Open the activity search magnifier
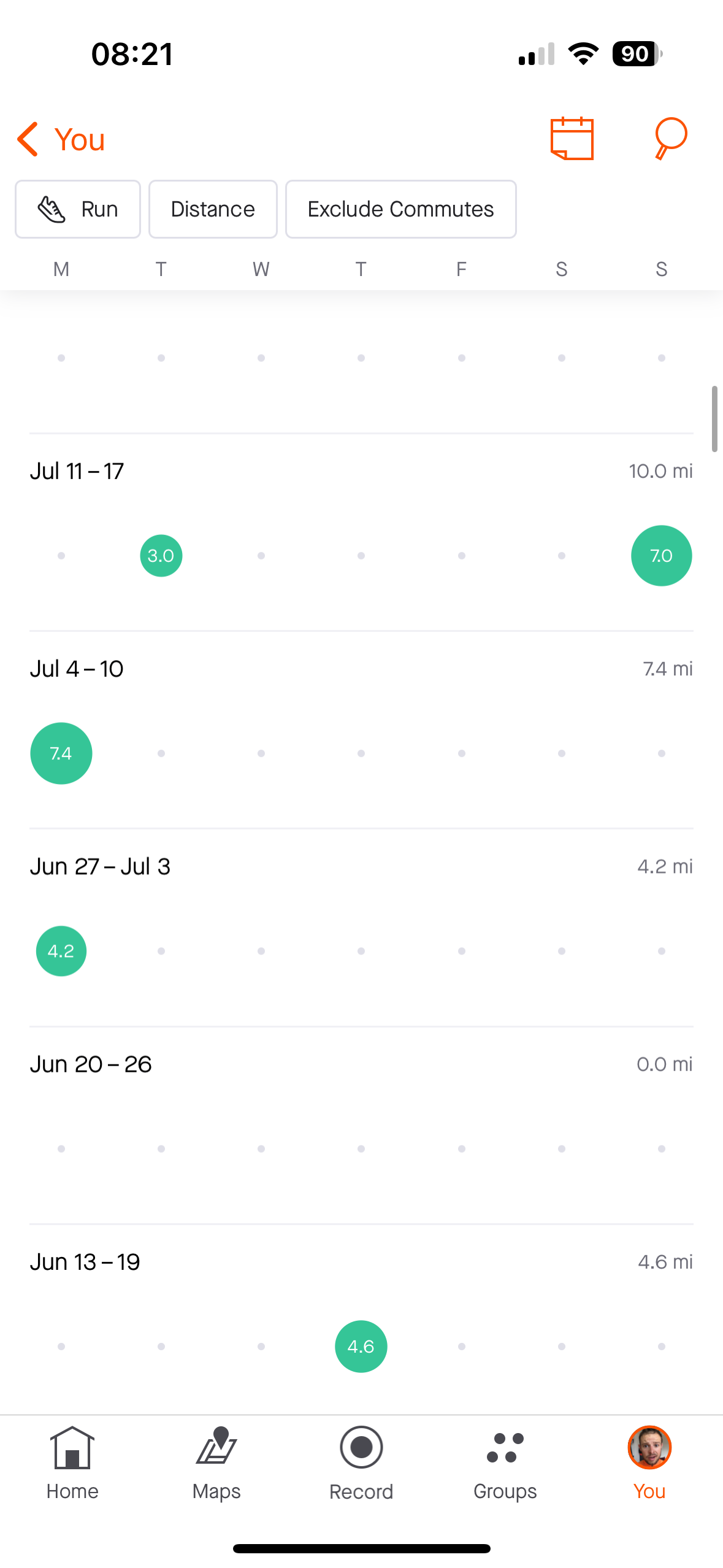The image size is (723, 1568). (x=670, y=139)
